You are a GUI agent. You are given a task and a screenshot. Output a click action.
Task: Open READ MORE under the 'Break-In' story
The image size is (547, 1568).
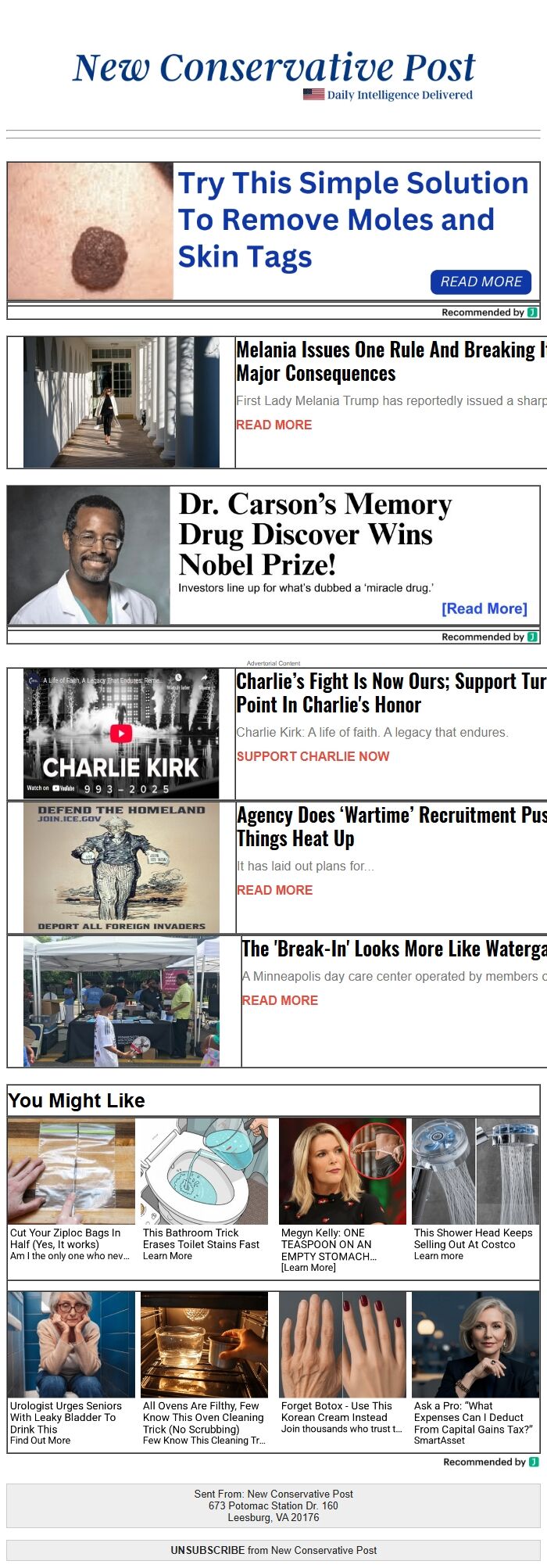coord(280,1000)
